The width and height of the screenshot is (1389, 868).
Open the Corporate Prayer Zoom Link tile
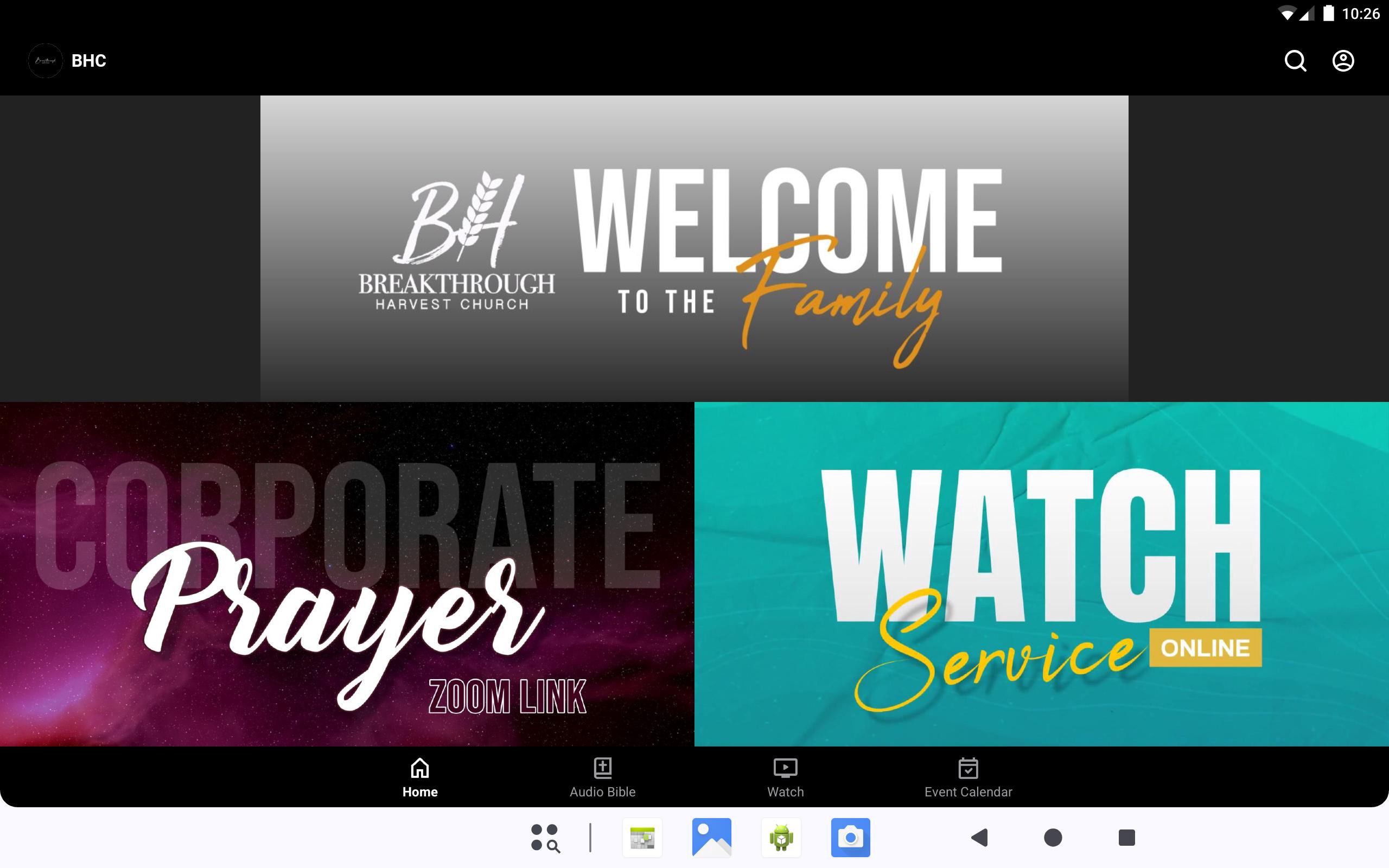(x=347, y=574)
